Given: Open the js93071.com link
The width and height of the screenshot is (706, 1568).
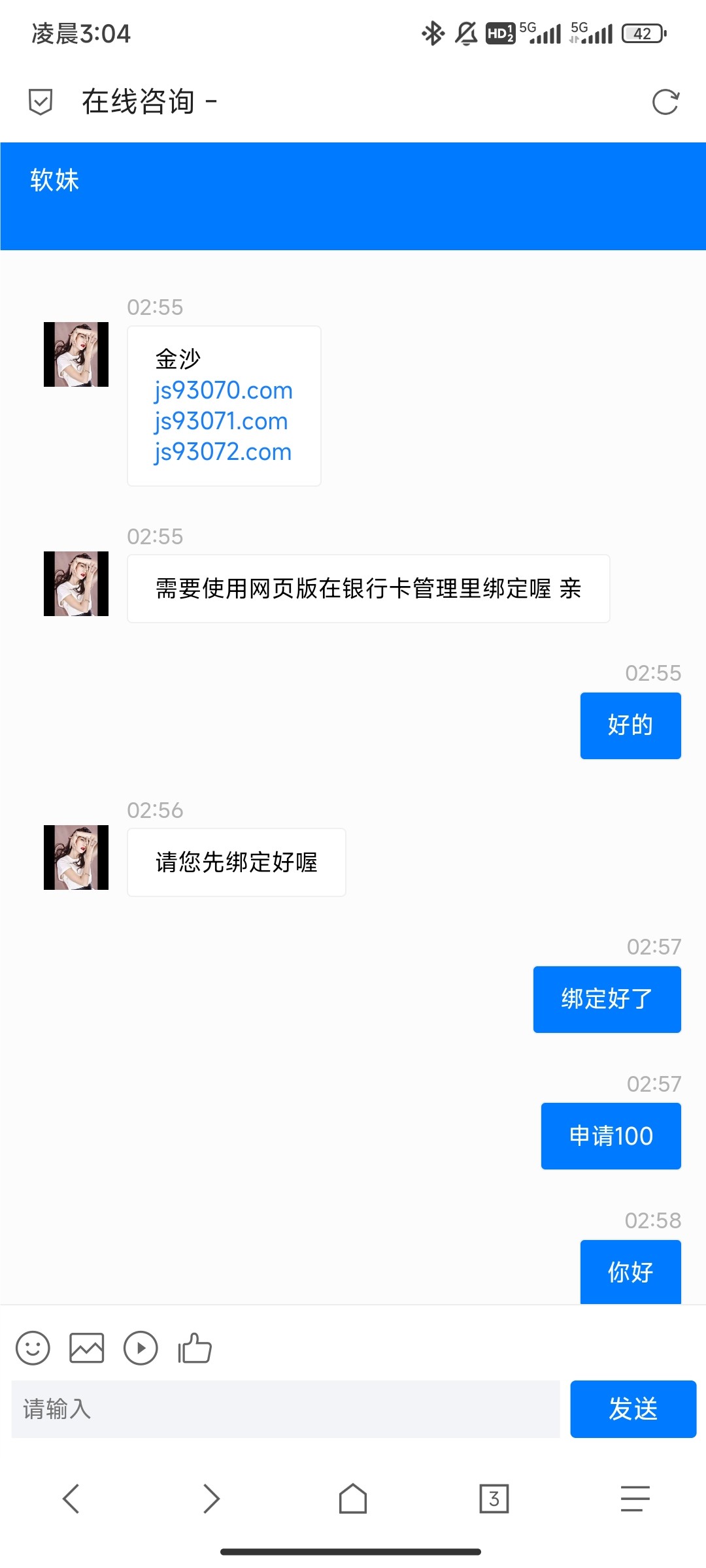Looking at the screenshot, I should click(x=221, y=421).
